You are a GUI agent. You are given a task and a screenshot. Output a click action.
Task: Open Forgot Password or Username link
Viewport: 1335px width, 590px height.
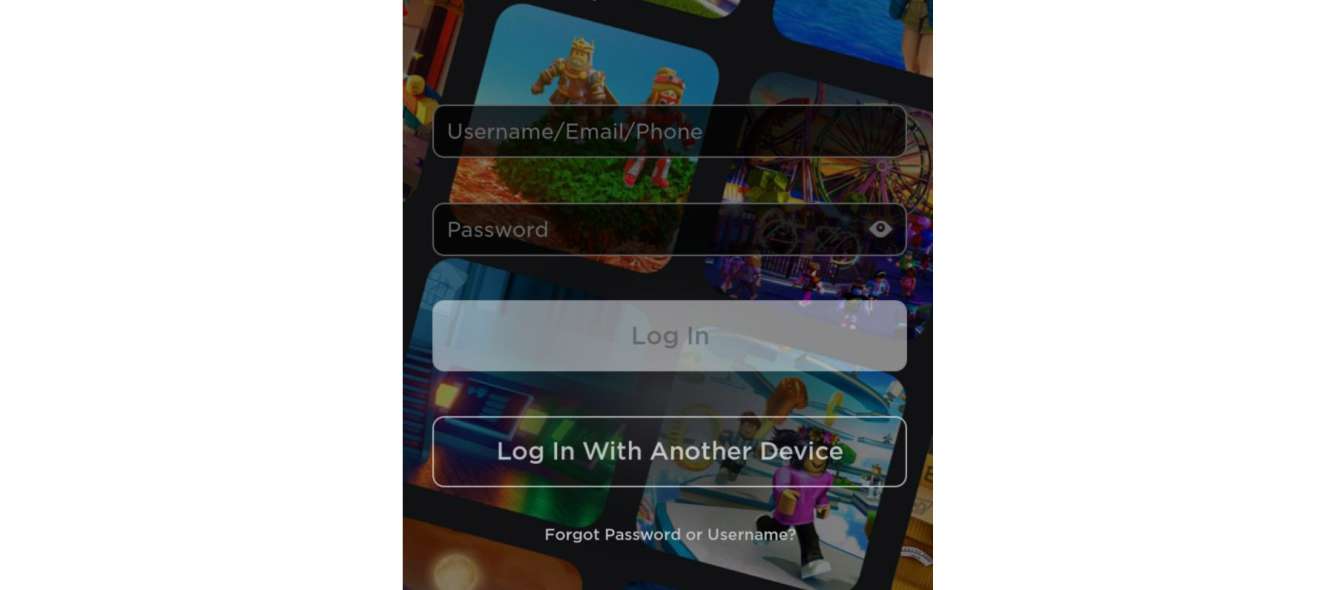point(669,535)
